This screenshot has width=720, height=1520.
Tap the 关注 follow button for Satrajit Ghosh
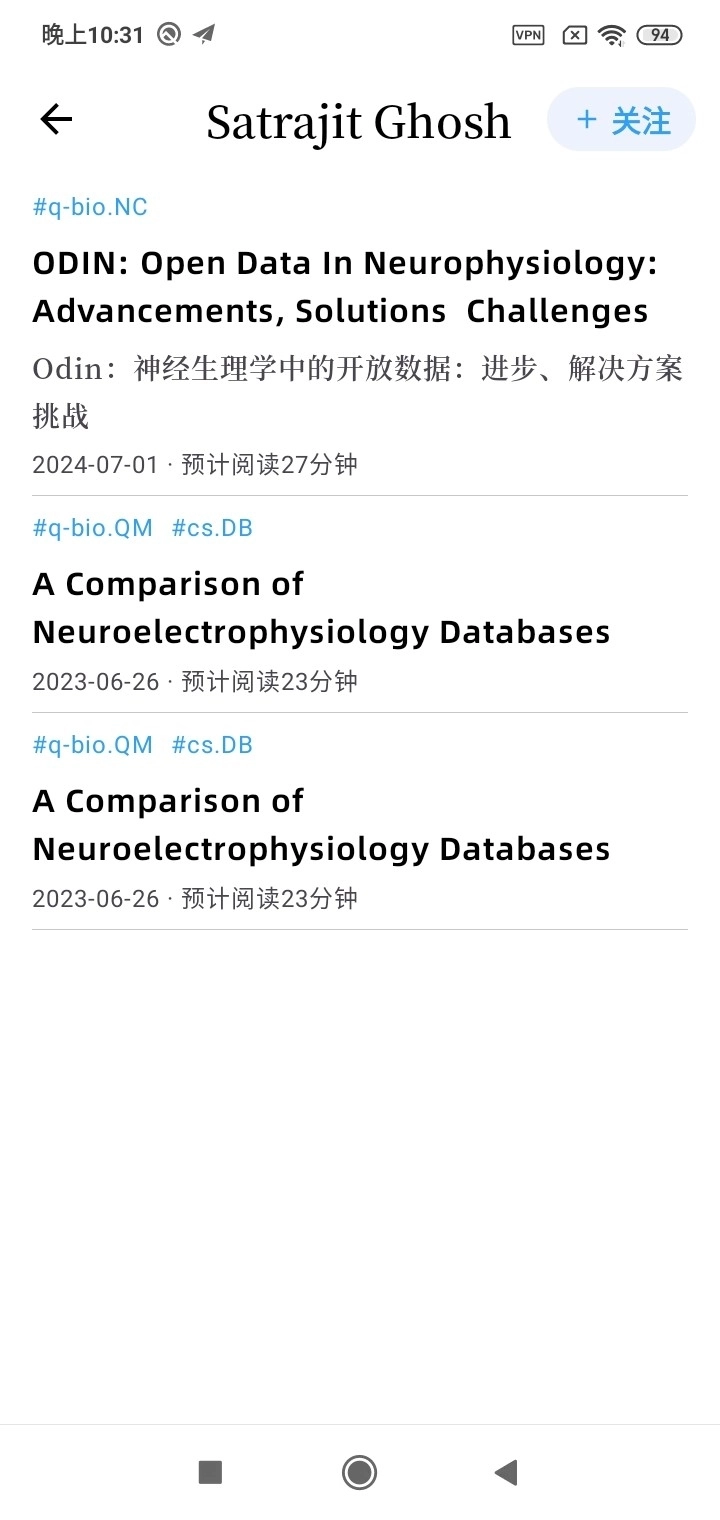621,119
